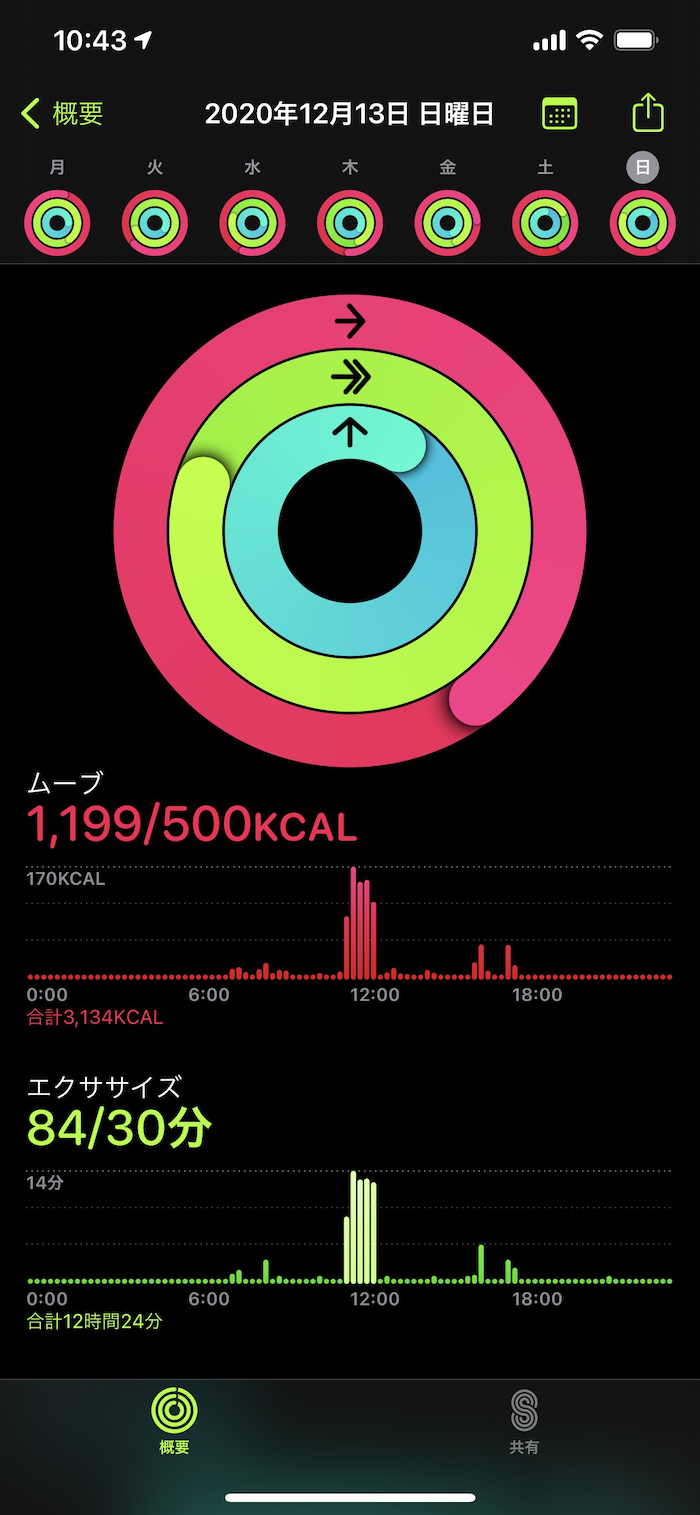Screen dimensions: 700x1515
Task: Share this day's activity
Action: click(x=648, y=112)
